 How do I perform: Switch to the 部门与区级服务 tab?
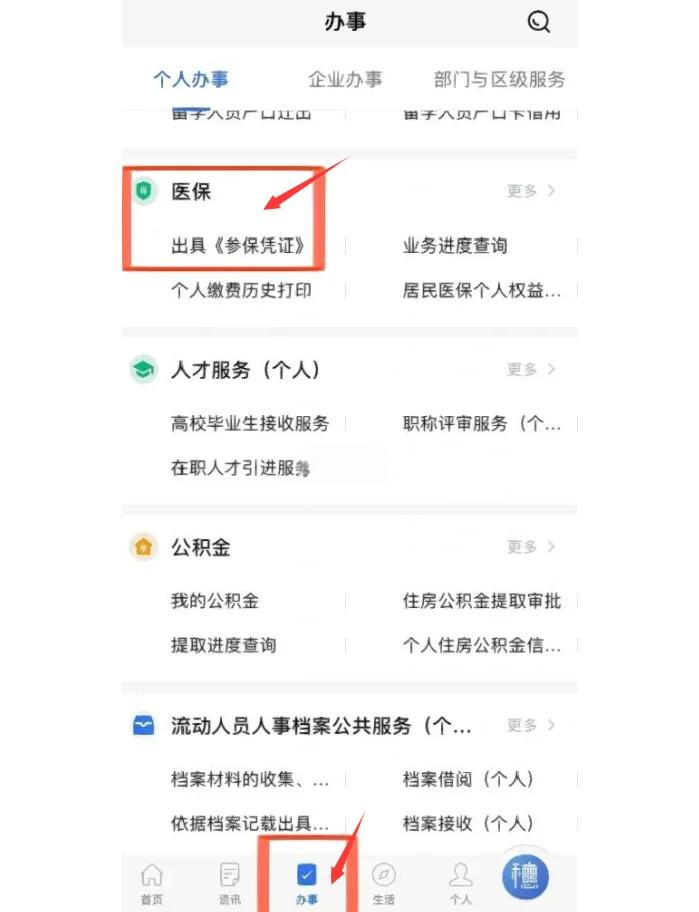(499, 79)
